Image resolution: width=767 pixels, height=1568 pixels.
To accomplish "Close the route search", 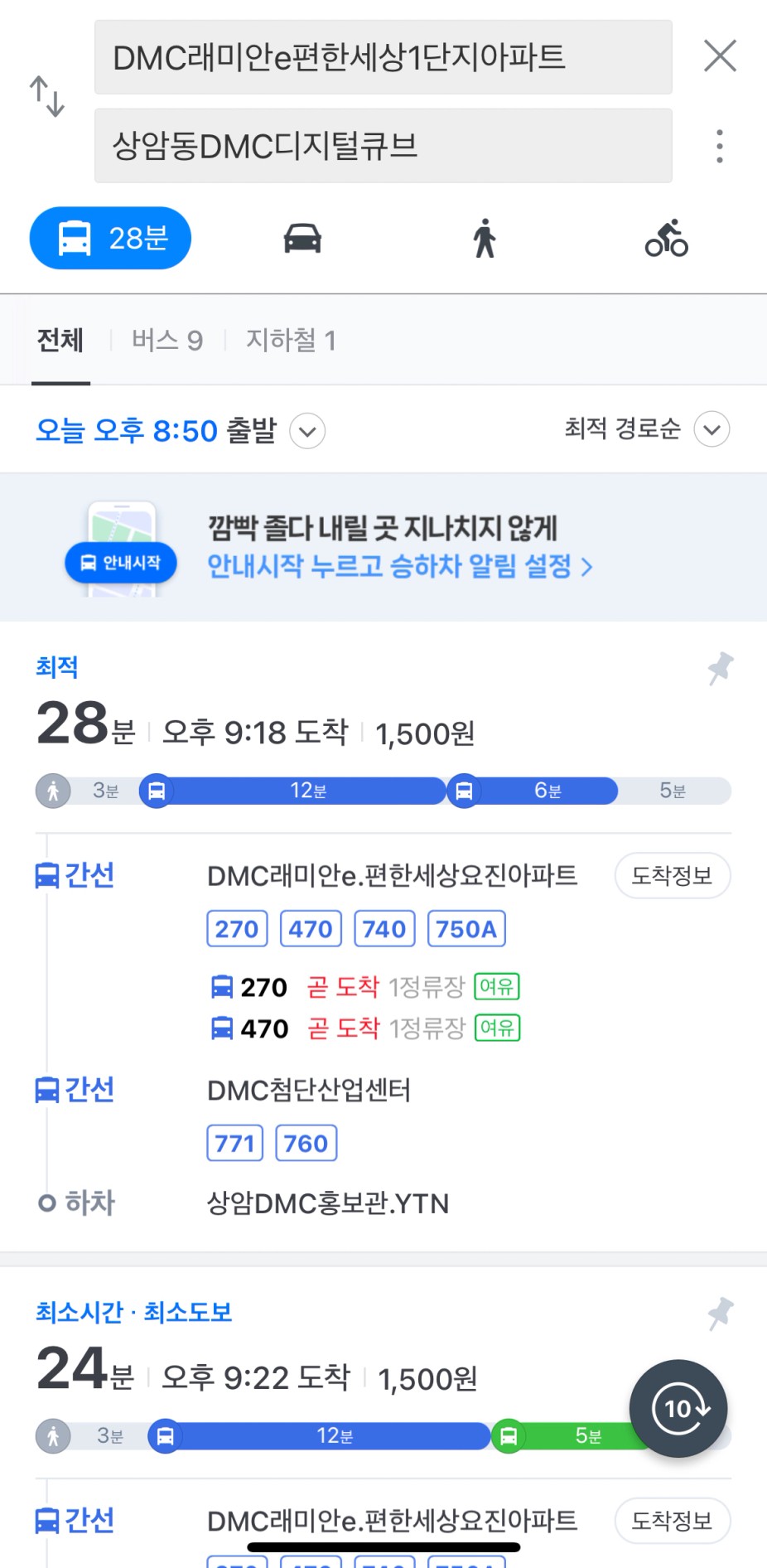I will [x=720, y=56].
